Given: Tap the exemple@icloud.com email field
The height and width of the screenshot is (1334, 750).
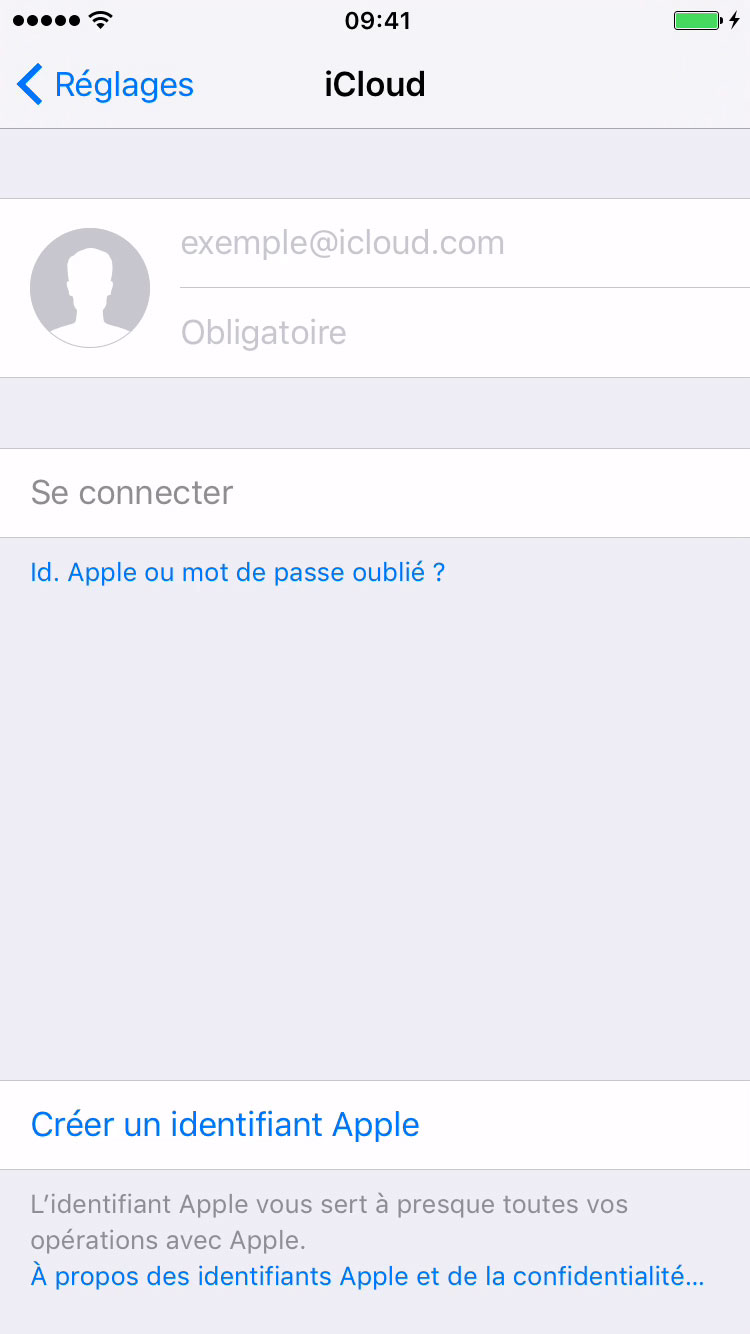Looking at the screenshot, I should tap(450, 243).
